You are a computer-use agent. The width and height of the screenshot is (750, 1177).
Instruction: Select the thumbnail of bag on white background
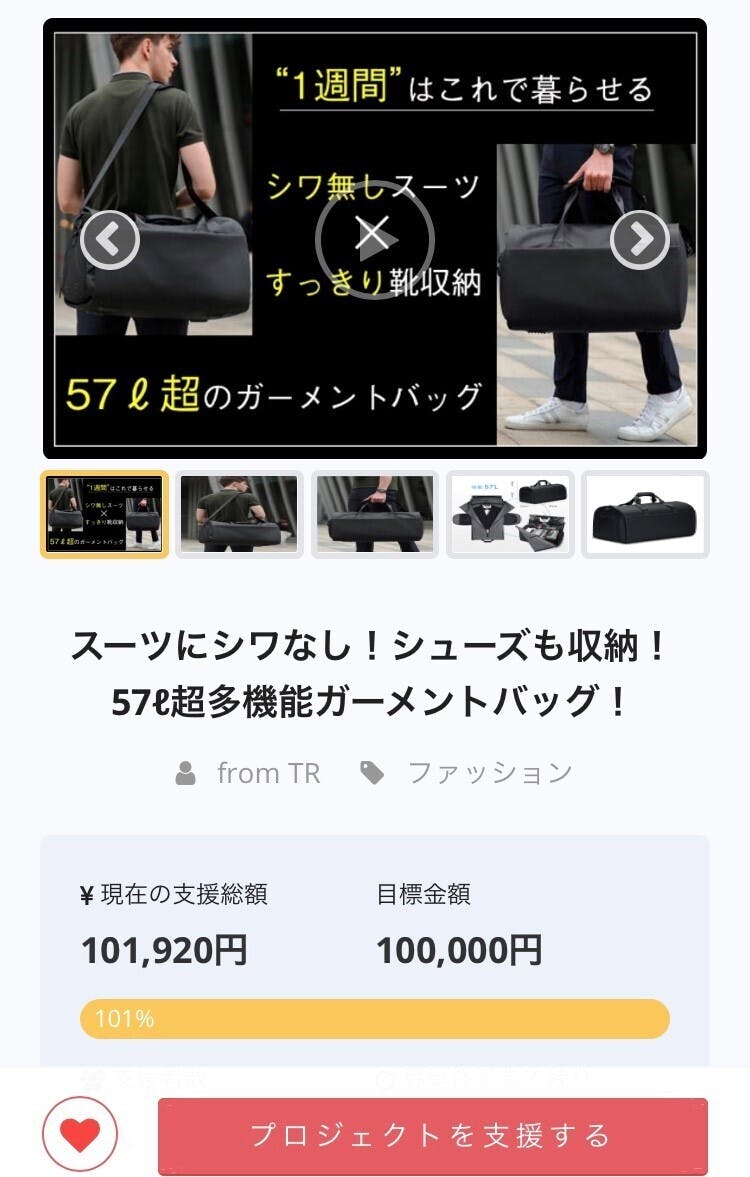(x=645, y=514)
